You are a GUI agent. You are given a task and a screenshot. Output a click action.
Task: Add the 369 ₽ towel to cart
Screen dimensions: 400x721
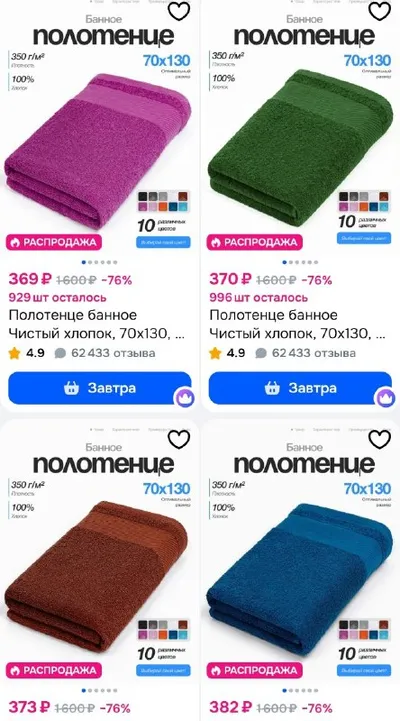pyautogui.click(x=100, y=388)
